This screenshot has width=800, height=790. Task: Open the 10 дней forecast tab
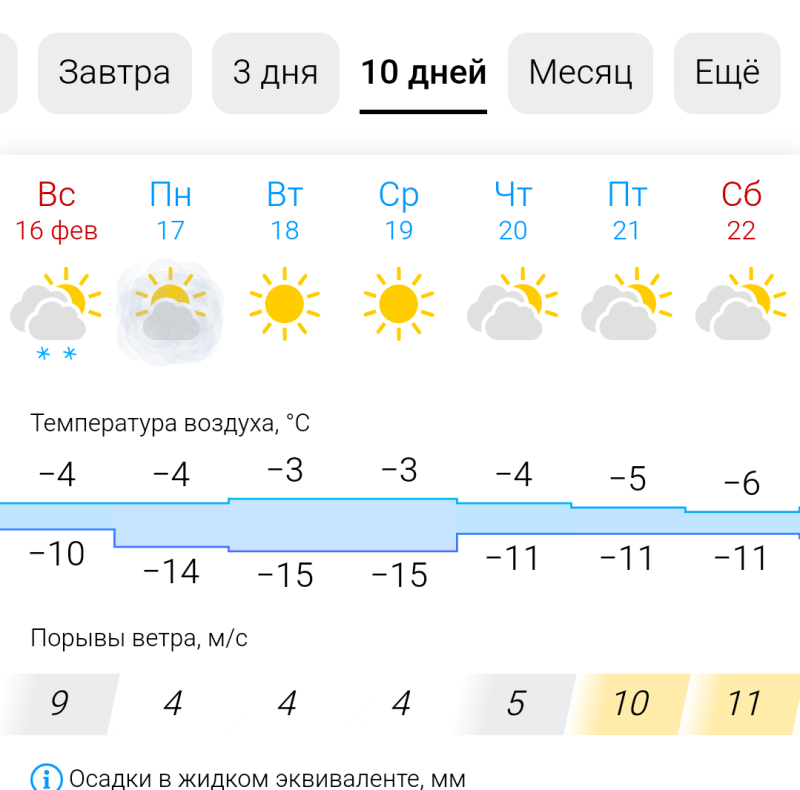pyautogui.click(x=423, y=73)
